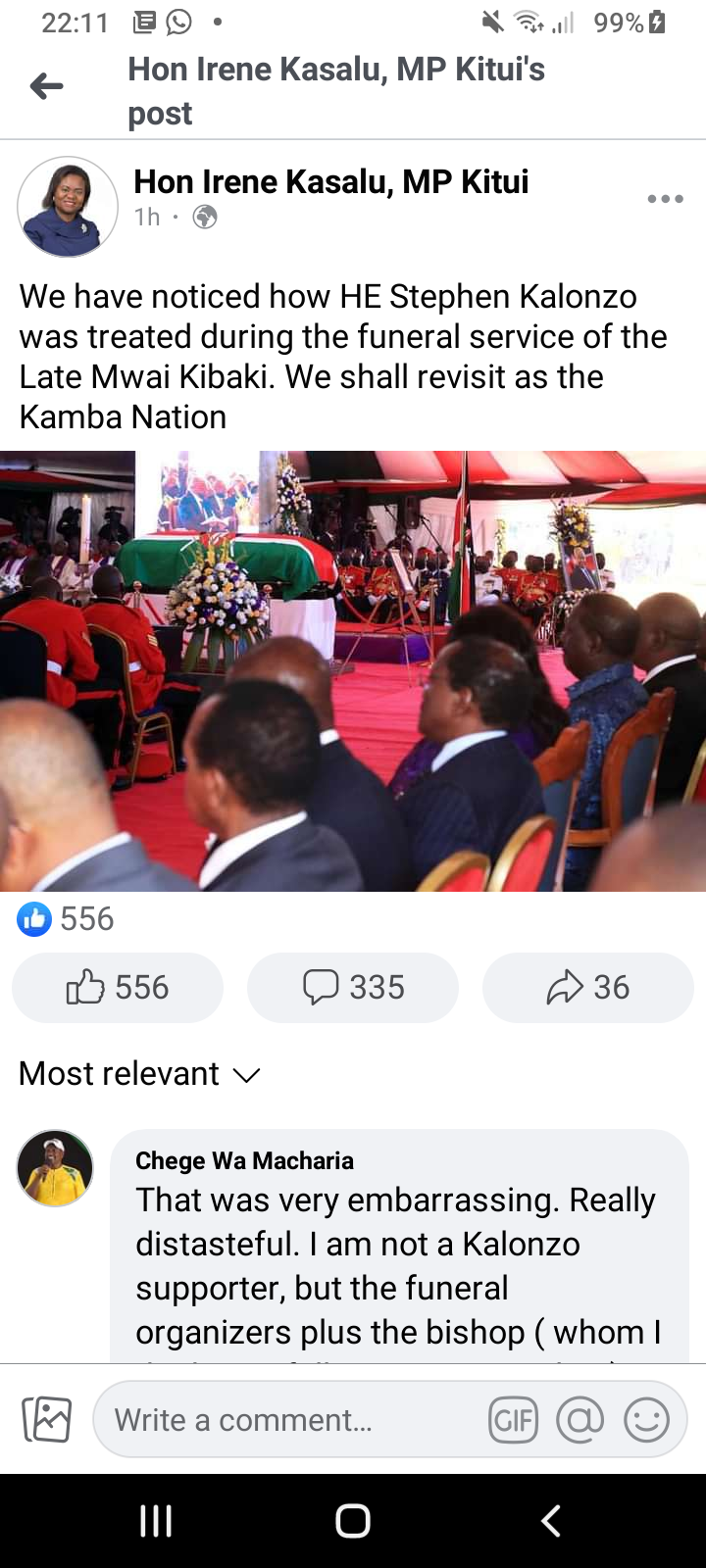
Task: Open the emoji picker in comment box
Action: point(646,1419)
